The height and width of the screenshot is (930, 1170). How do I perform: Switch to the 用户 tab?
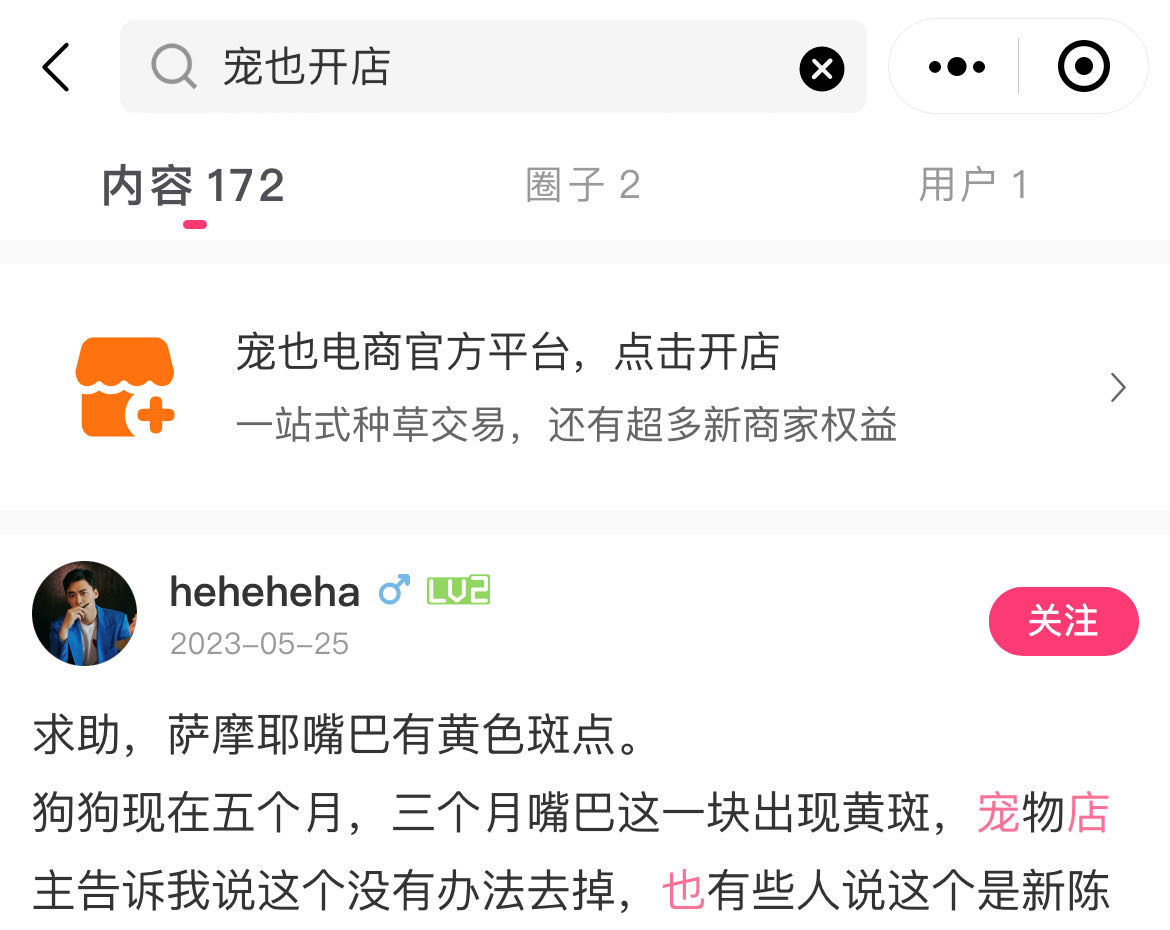pos(972,185)
